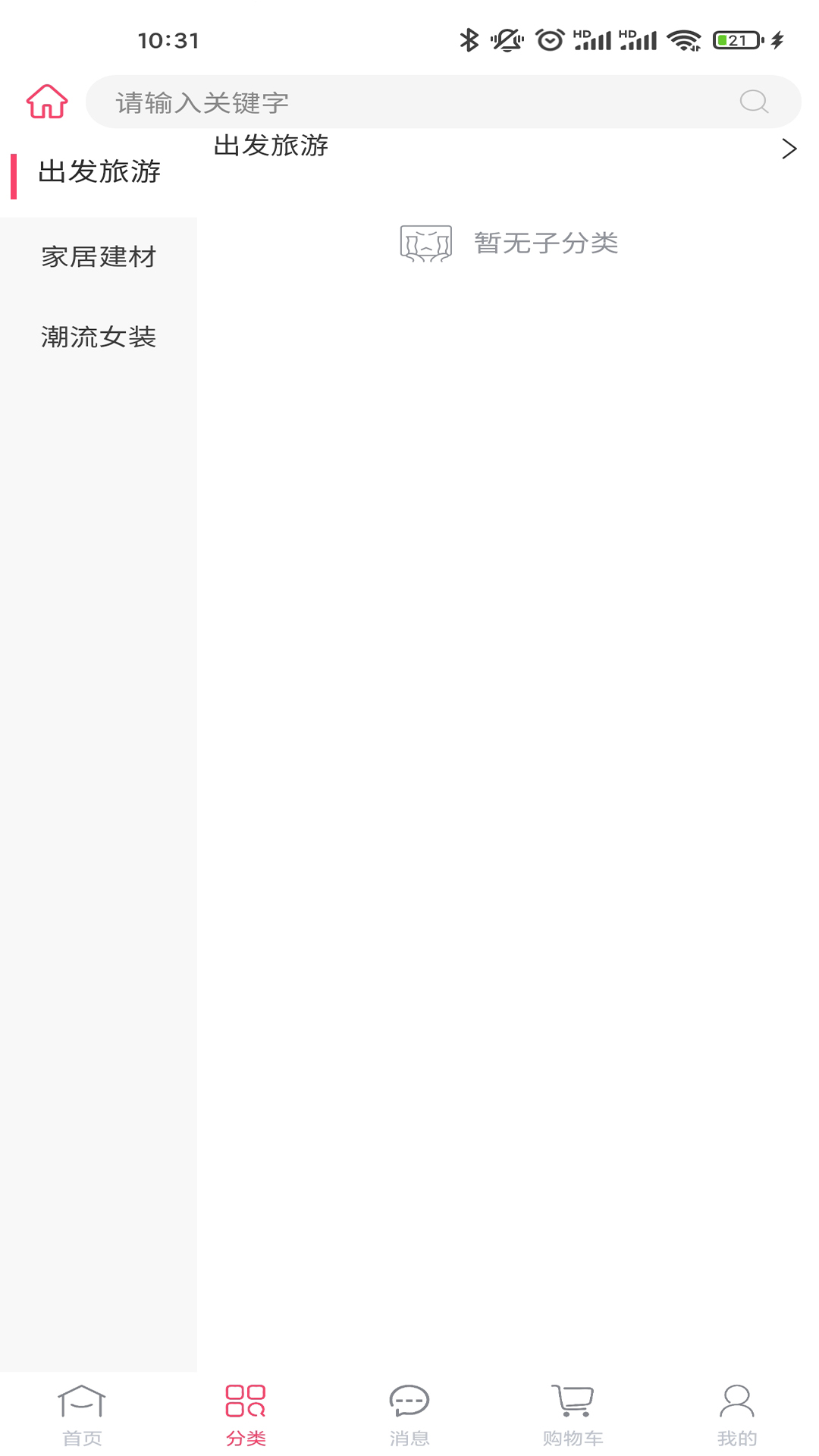Switch to the 首页 tab

82,1415
